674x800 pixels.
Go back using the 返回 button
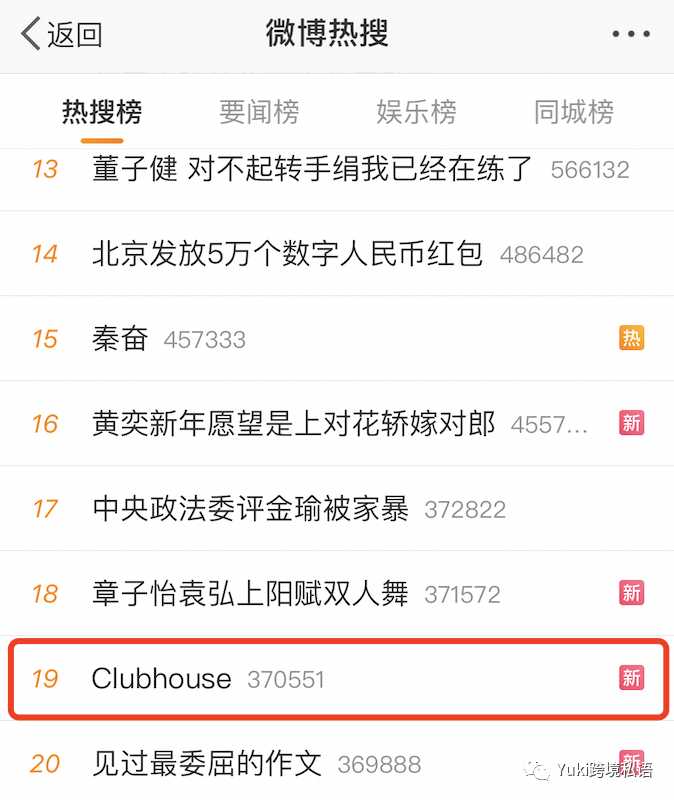pyautogui.click(x=62, y=34)
